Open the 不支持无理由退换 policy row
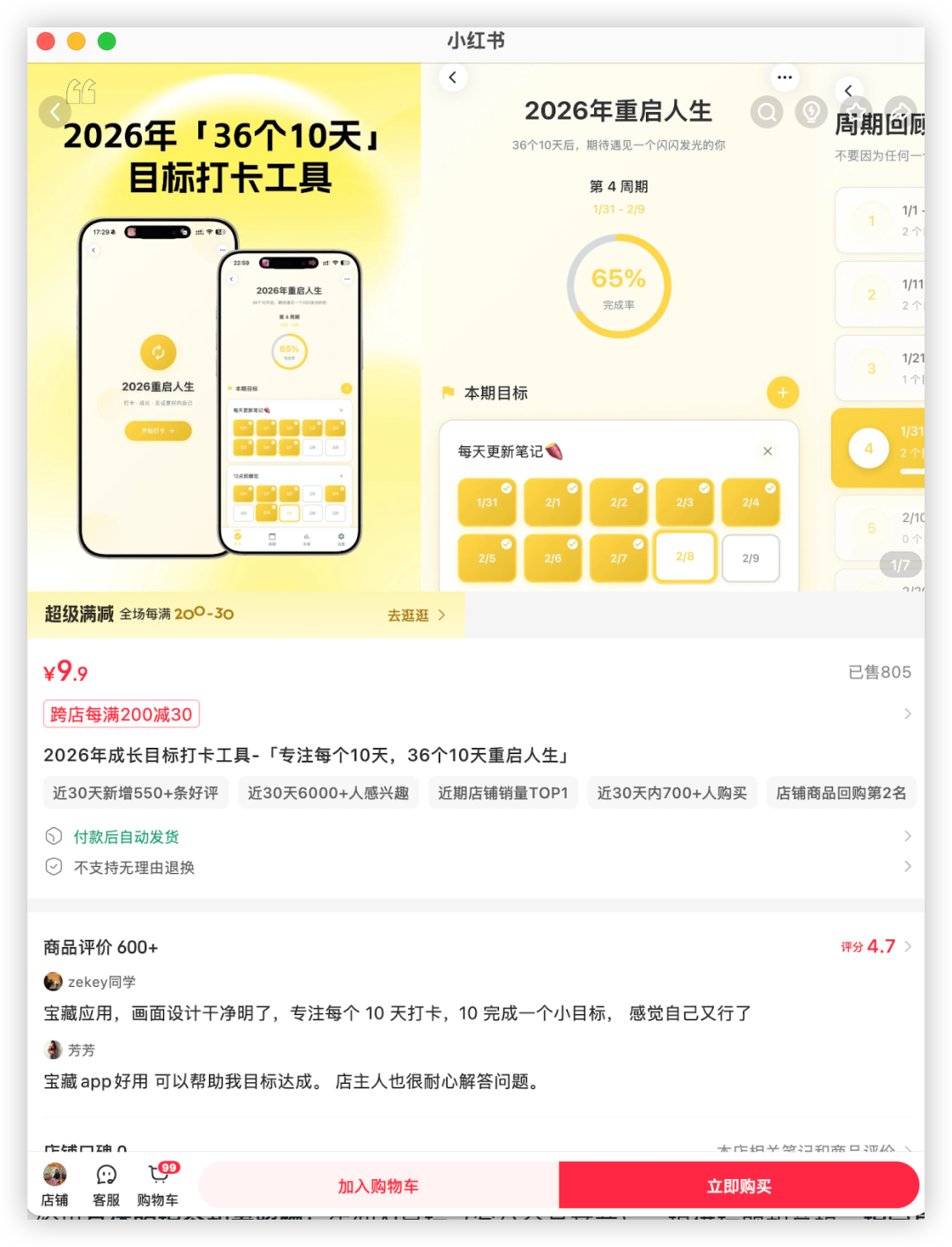Viewport: 952px width, 1247px height. (134, 868)
